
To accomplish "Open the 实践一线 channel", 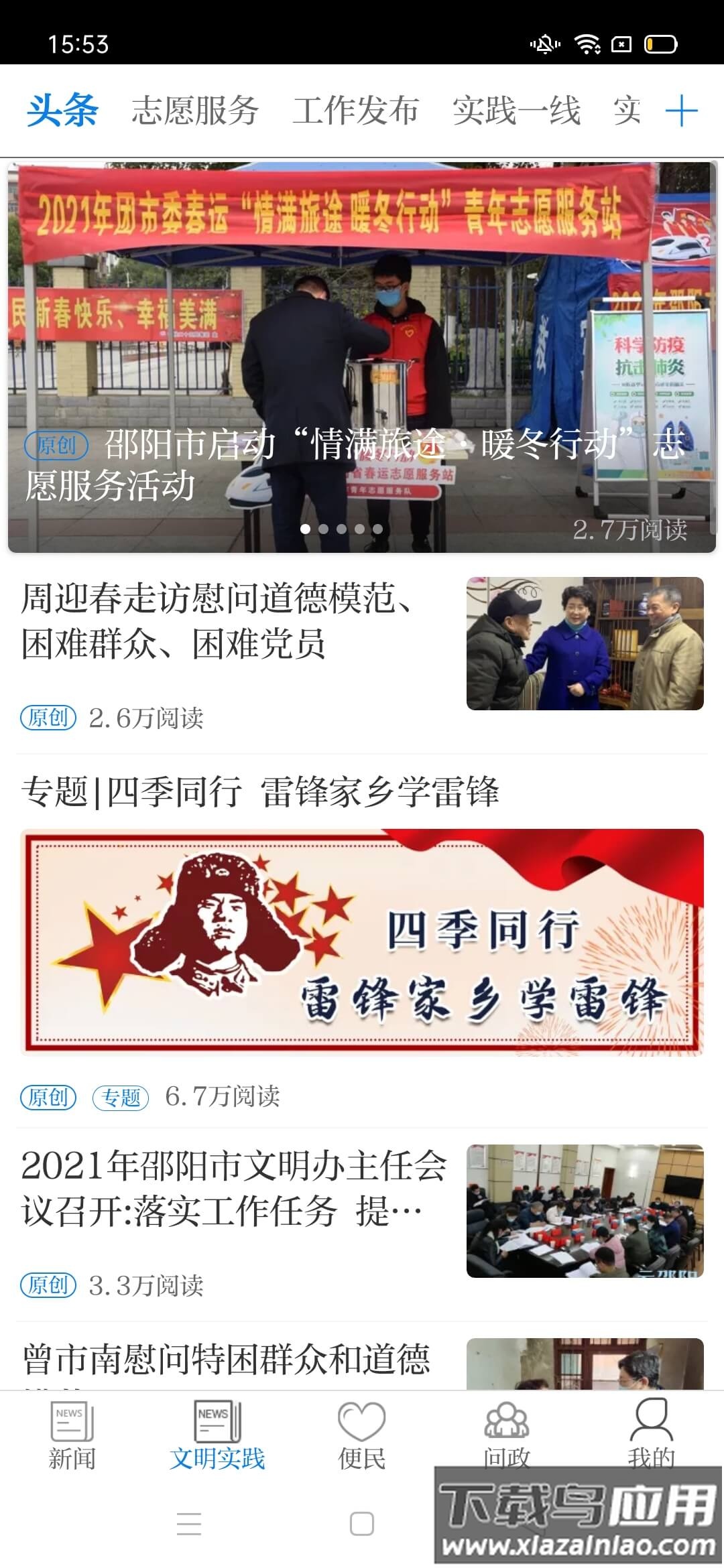I will [x=516, y=111].
